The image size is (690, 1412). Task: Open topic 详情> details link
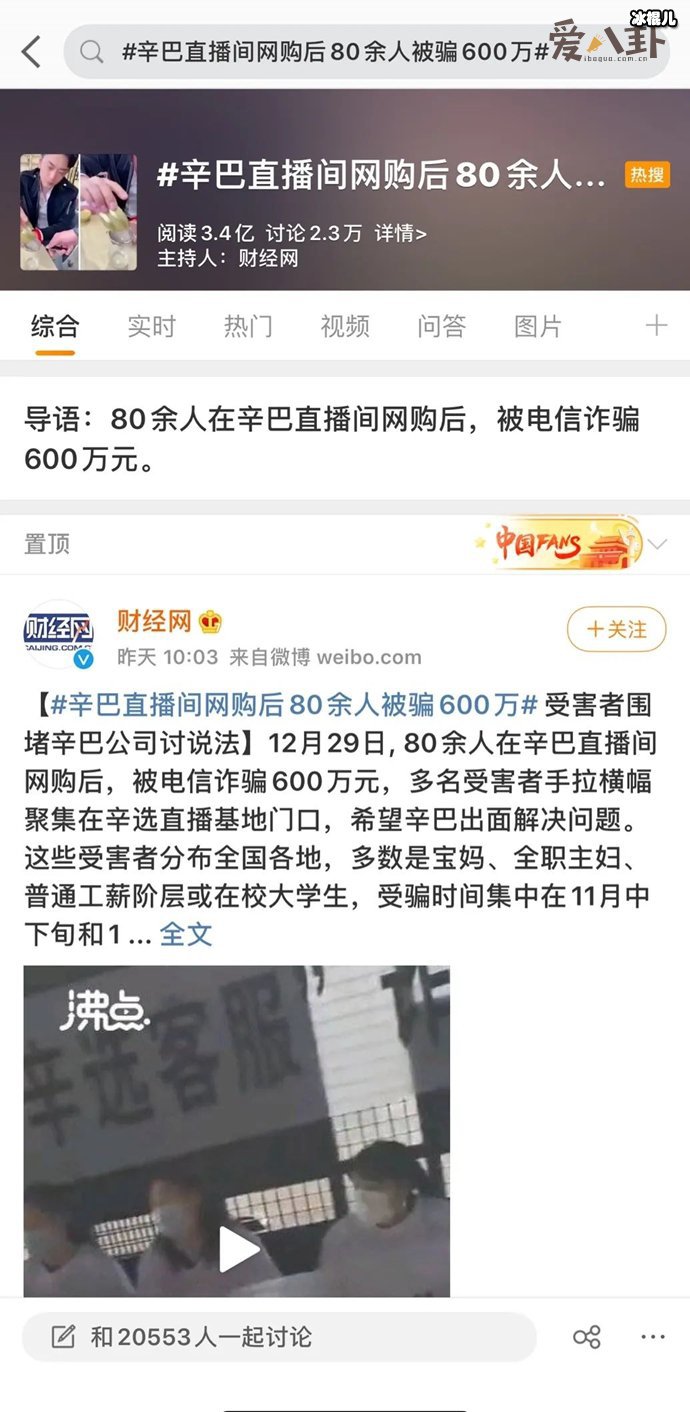pyautogui.click(x=400, y=233)
